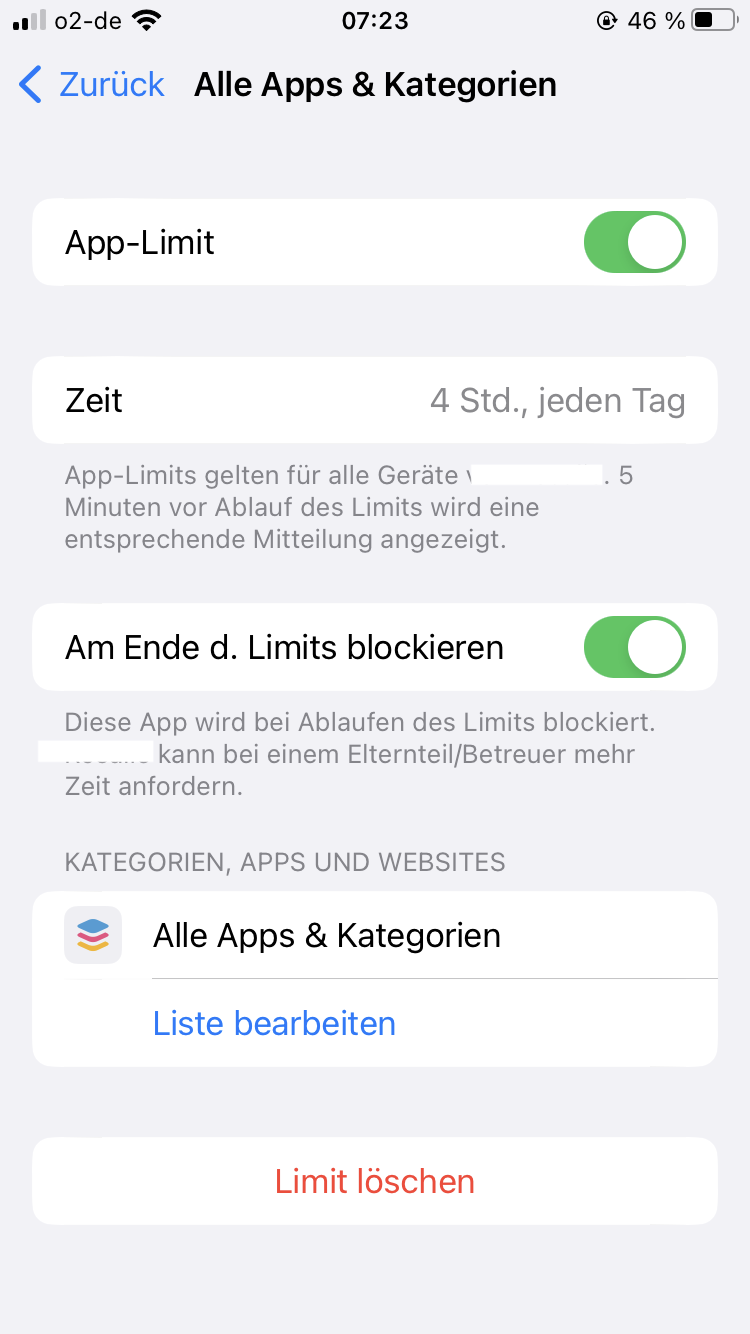Open the Zeit limit setting
Screen dimensions: 750x1334
(x=375, y=401)
